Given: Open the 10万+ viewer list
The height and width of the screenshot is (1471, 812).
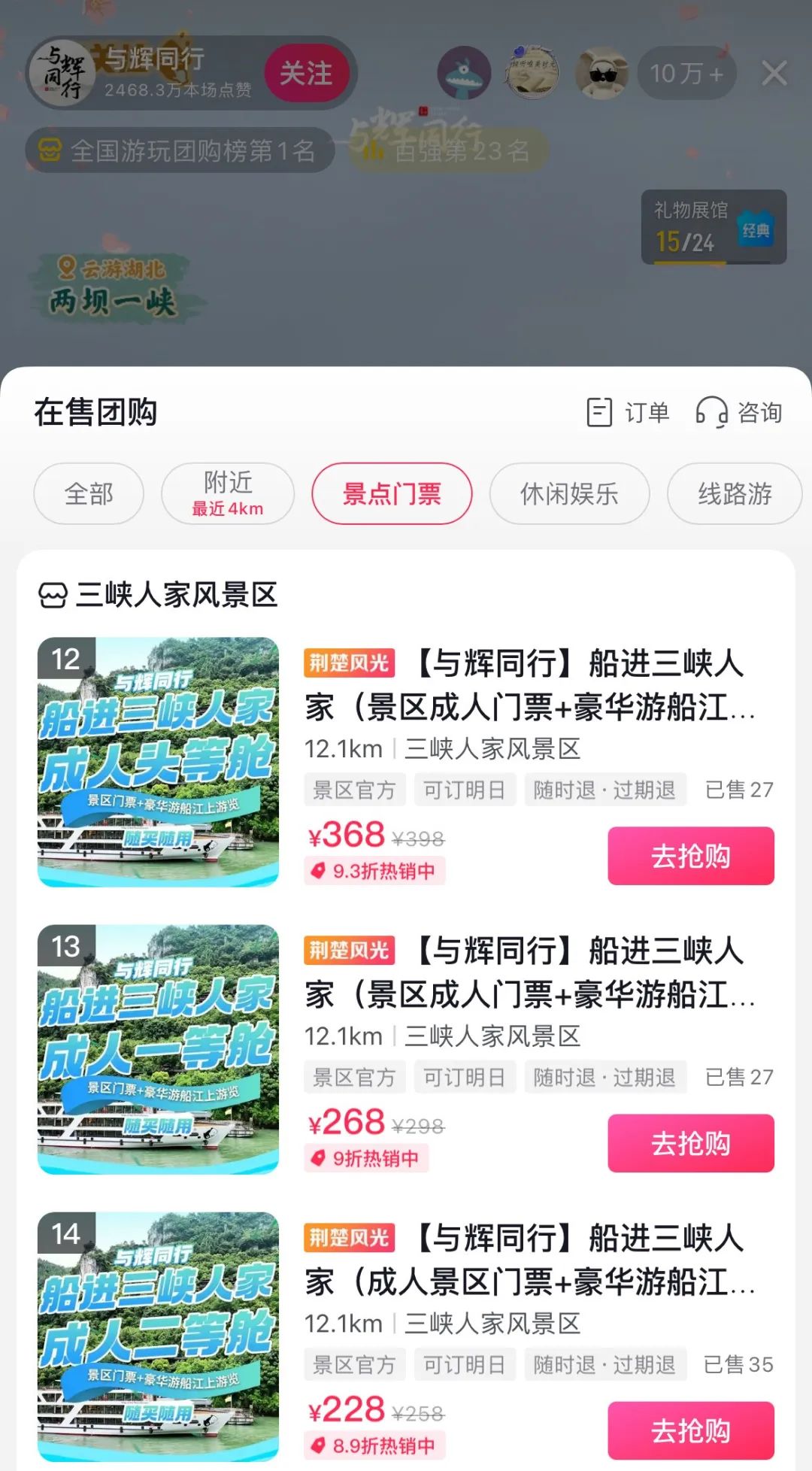Looking at the screenshot, I should (686, 74).
